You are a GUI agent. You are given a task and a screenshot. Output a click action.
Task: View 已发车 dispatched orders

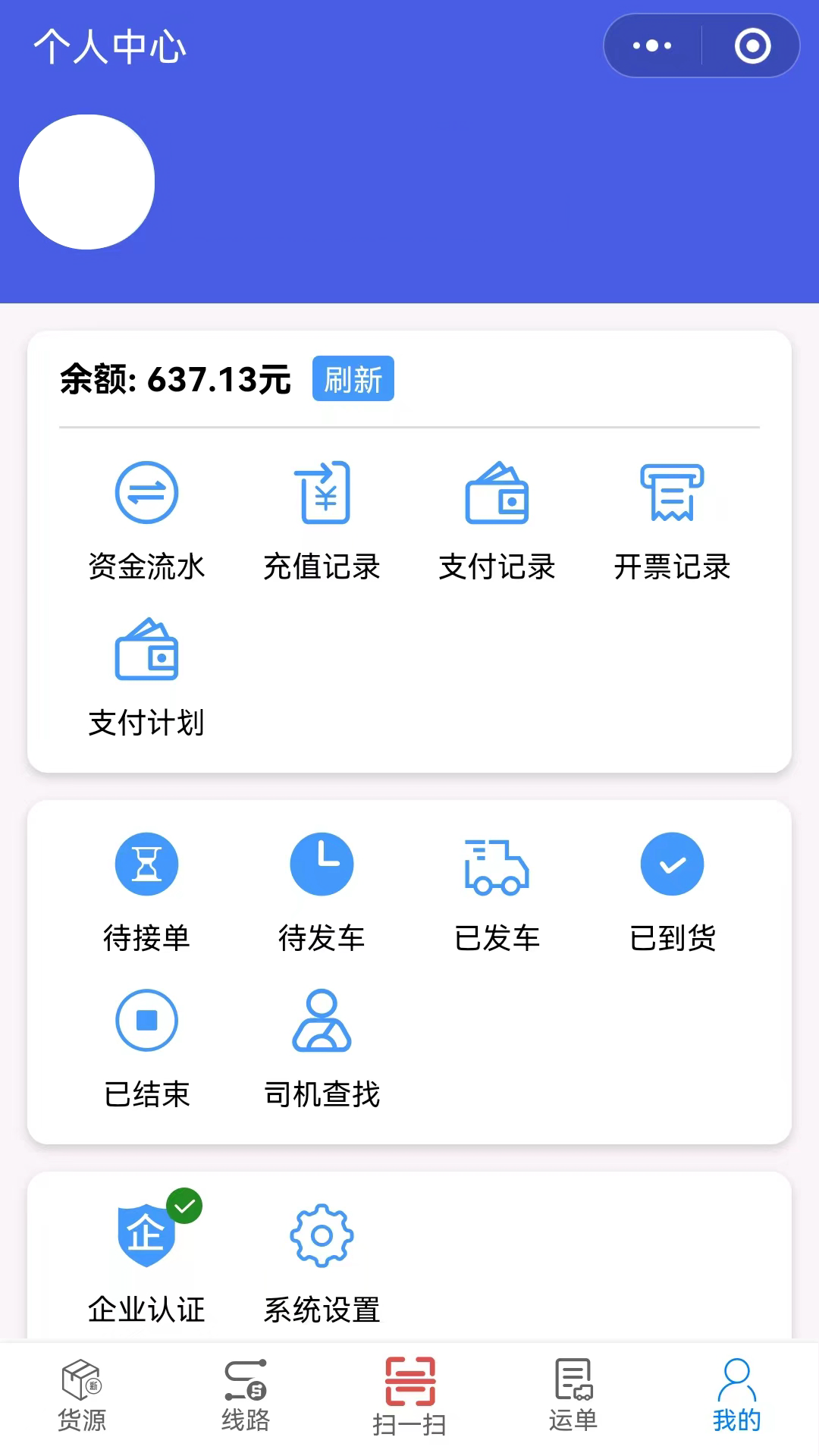(x=497, y=893)
